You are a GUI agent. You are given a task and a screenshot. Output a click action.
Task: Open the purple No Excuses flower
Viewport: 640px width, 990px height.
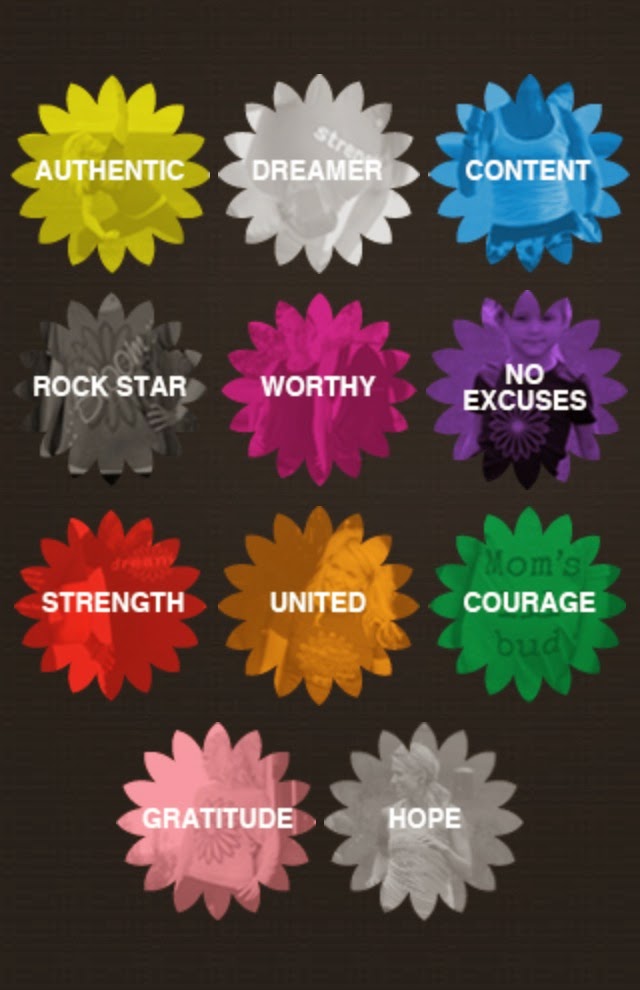point(525,387)
